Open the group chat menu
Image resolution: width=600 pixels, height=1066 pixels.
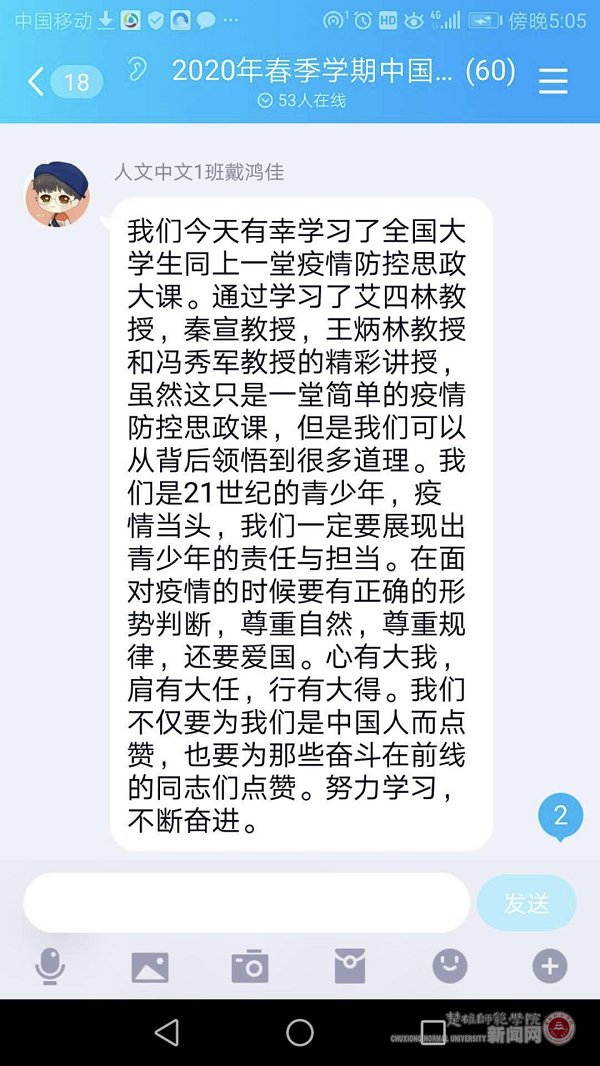click(x=553, y=82)
